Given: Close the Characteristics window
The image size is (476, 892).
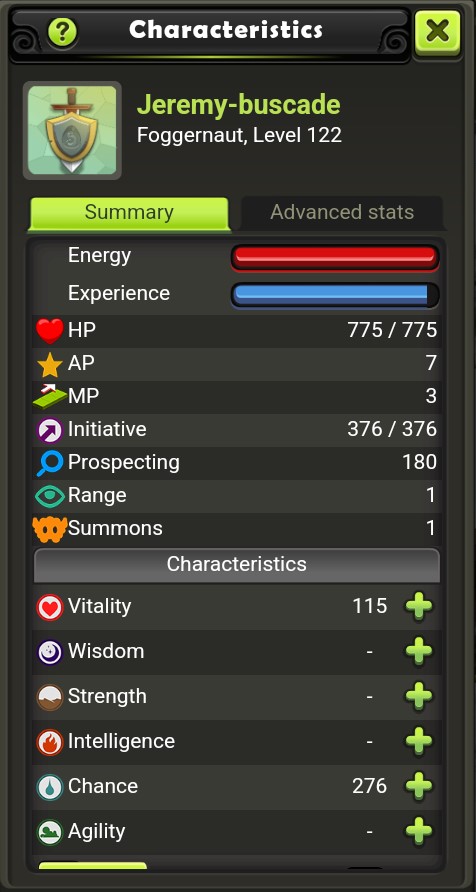Looking at the screenshot, I should pyautogui.click(x=437, y=32).
